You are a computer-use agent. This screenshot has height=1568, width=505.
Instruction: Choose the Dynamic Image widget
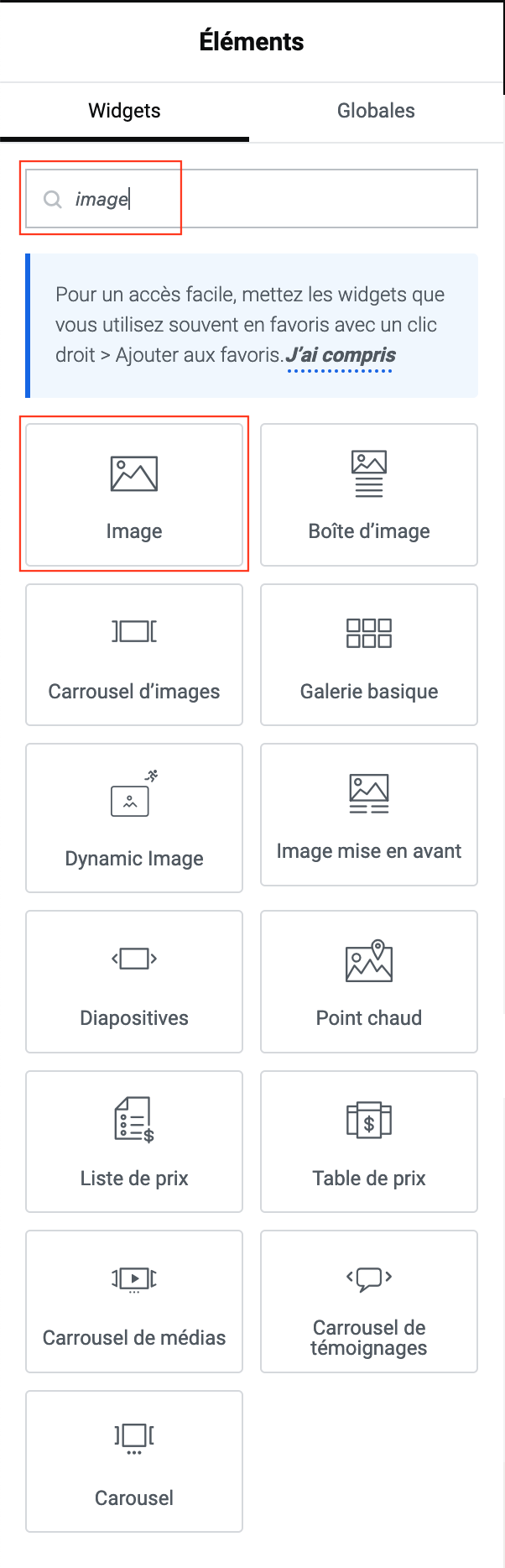(x=134, y=818)
